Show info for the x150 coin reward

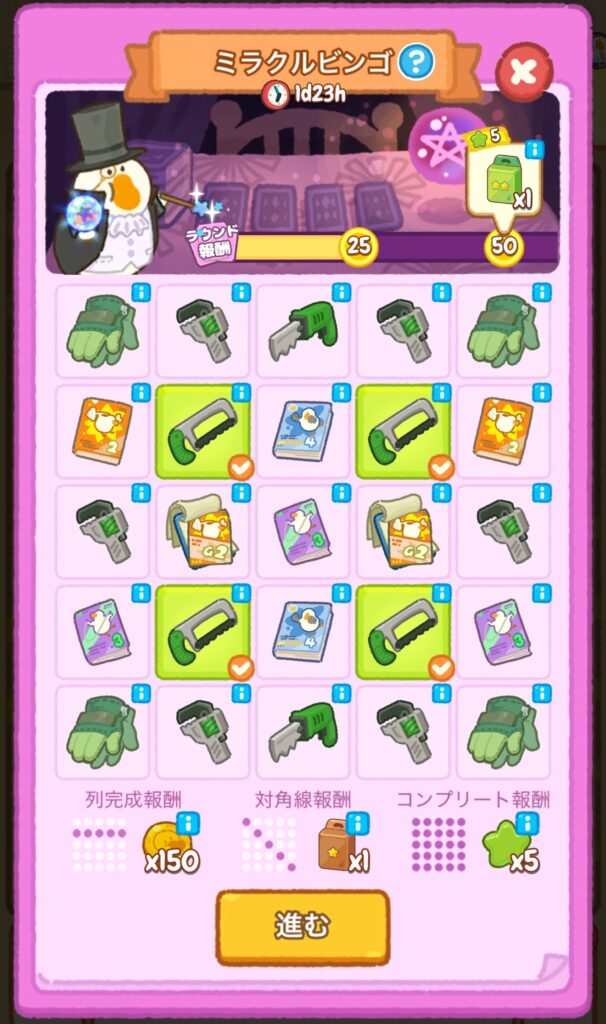pyautogui.click(x=186, y=823)
